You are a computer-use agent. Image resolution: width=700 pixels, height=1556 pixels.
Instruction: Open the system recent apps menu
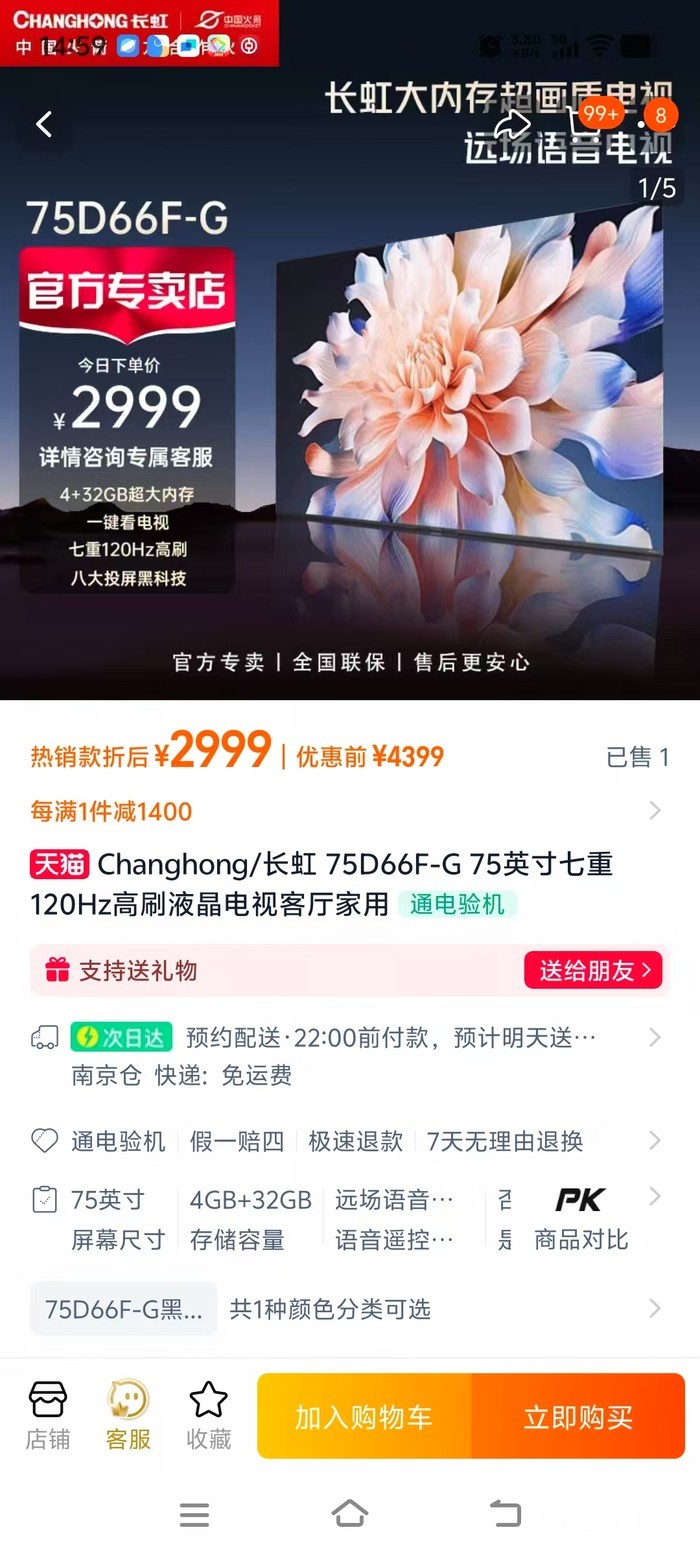194,1514
